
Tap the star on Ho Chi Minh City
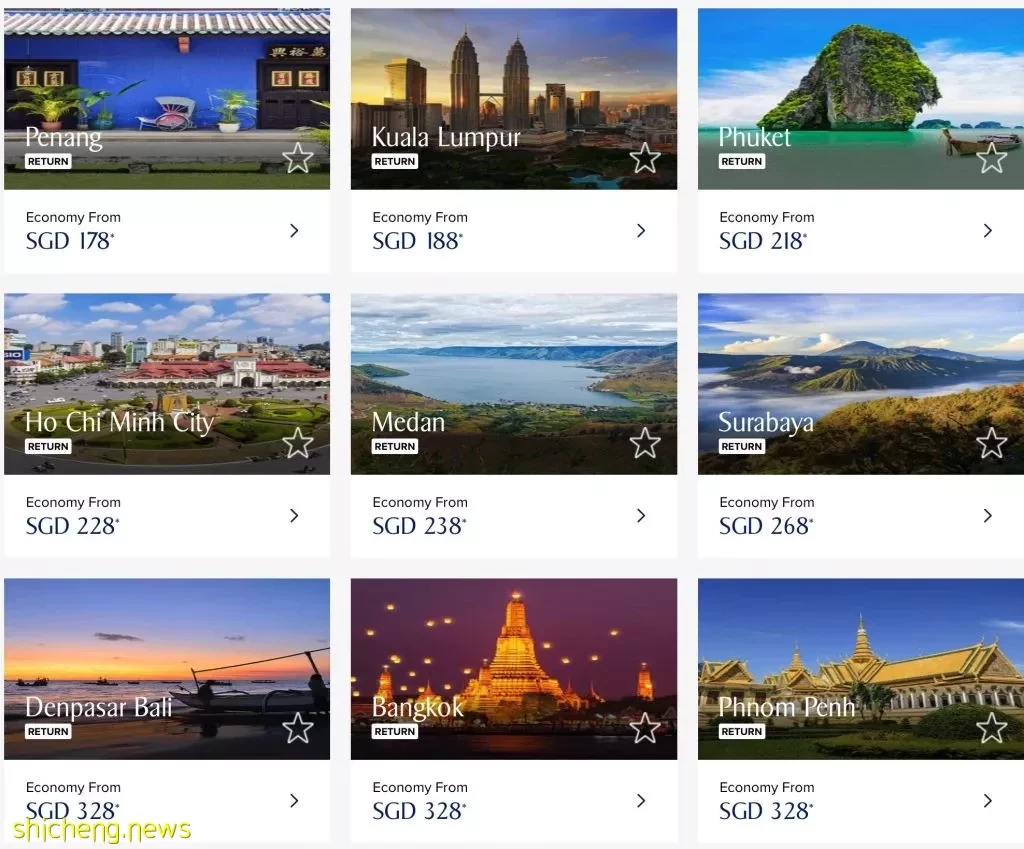(297, 442)
